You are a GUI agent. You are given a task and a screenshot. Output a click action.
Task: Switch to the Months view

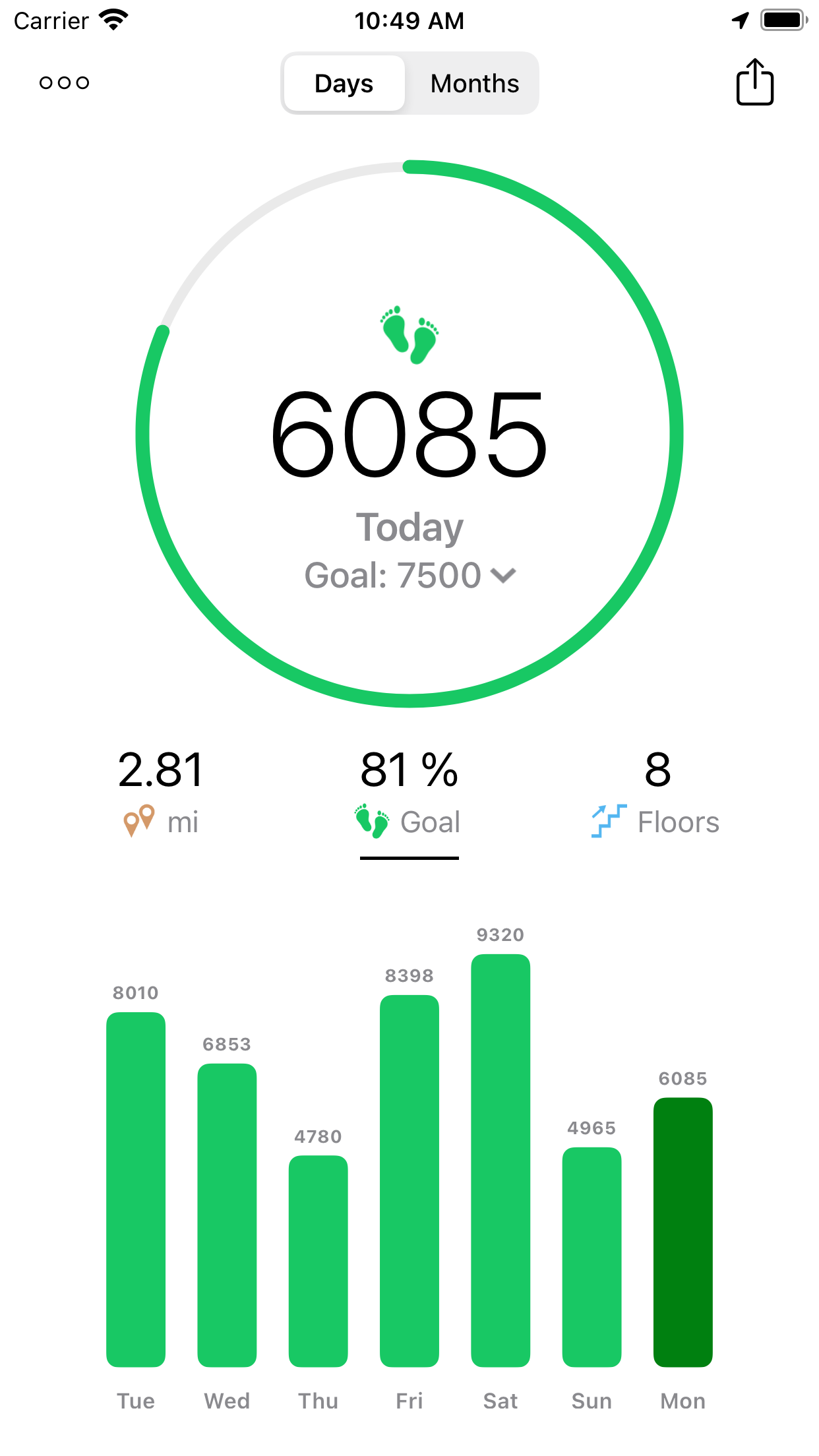tap(474, 83)
